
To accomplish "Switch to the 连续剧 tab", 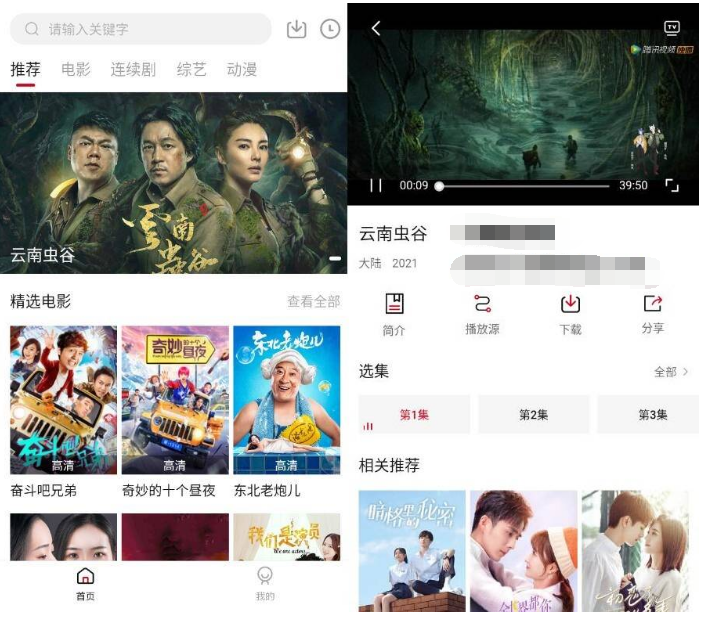I will coord(133,69).
